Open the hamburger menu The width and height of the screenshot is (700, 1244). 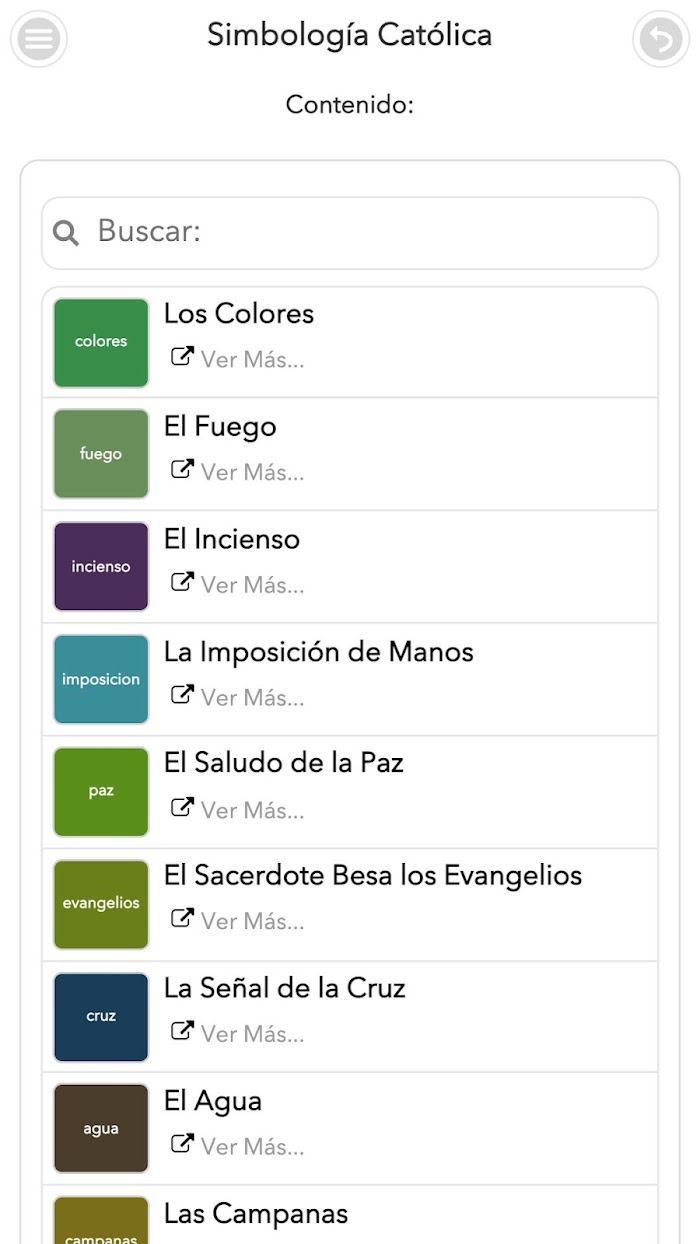(x=38, y=39)
